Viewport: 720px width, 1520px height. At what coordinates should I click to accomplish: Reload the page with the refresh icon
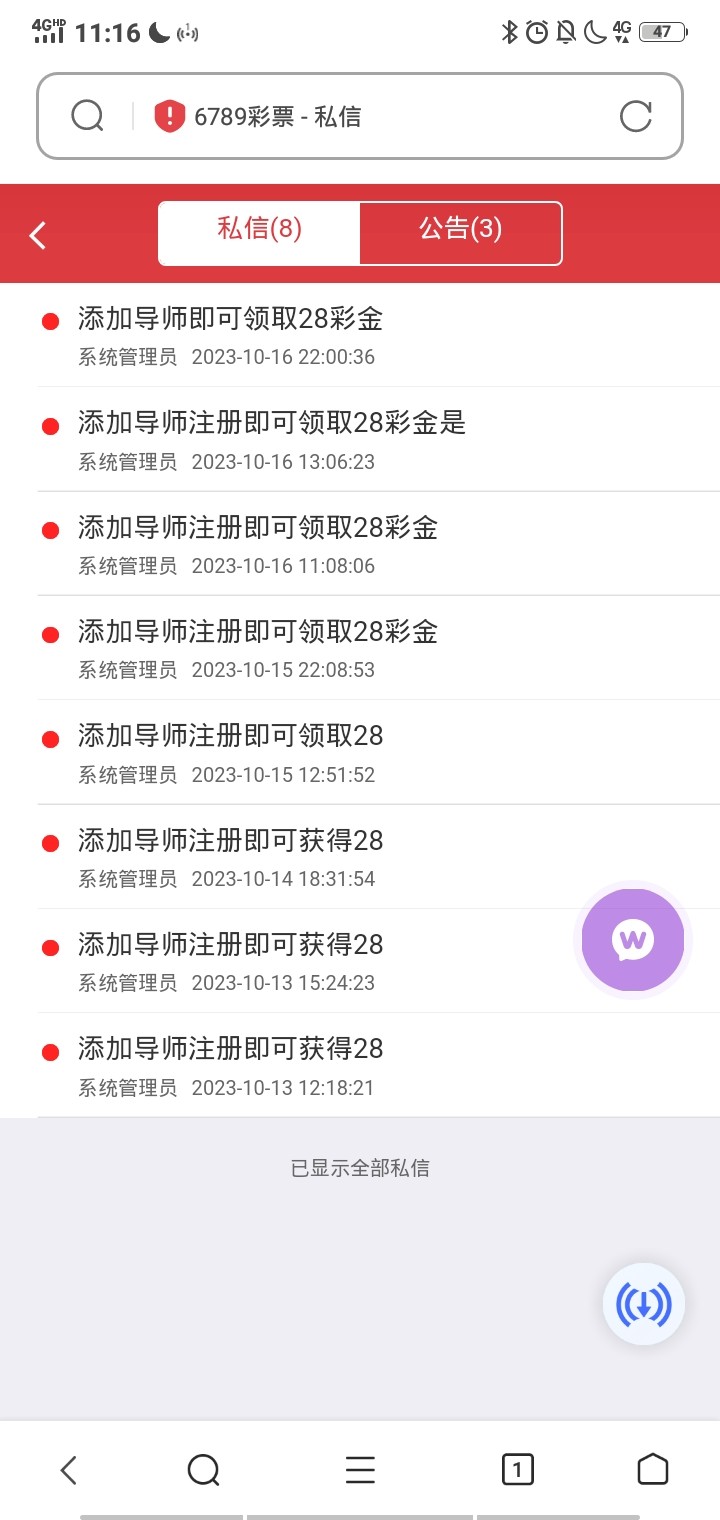point(635,117)
